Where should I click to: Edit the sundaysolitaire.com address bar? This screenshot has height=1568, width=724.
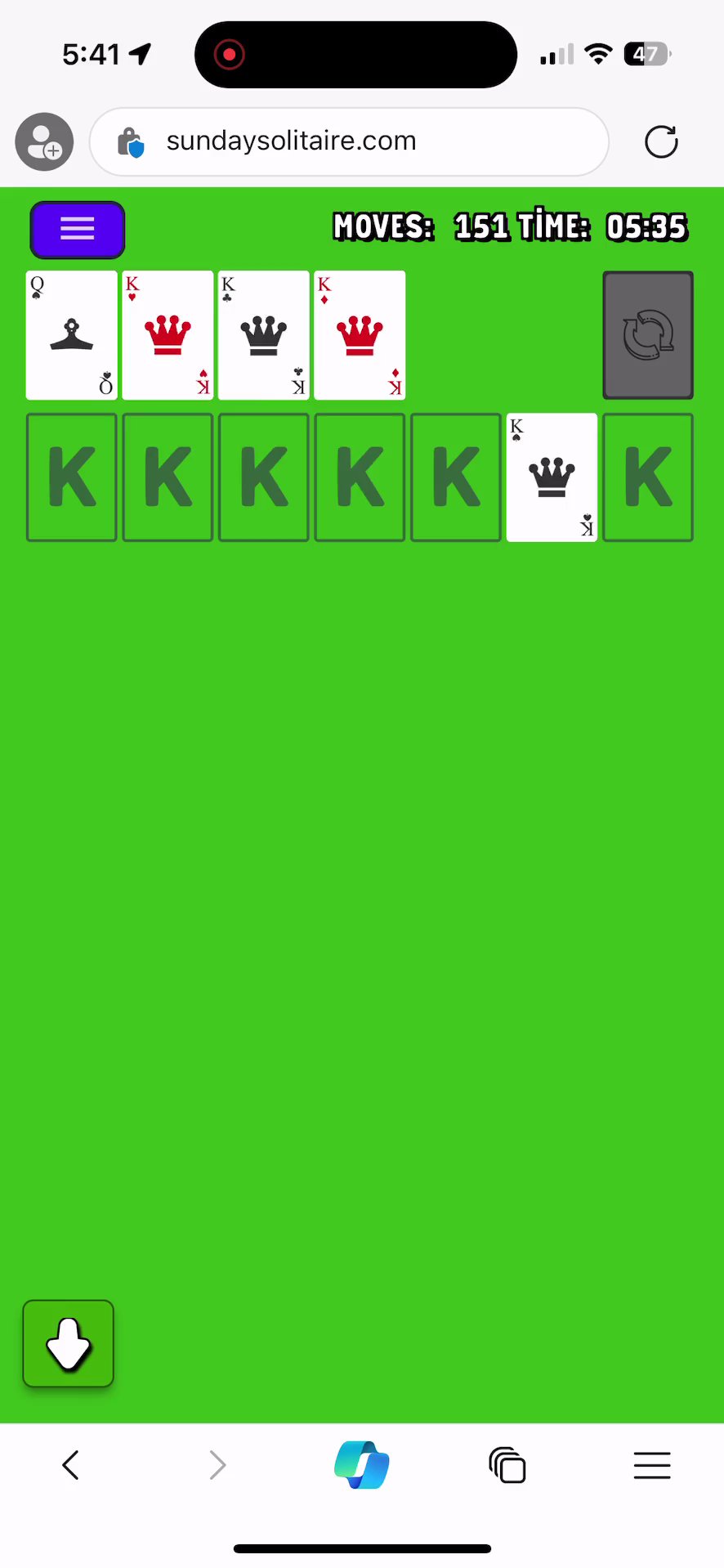point(349,141)
